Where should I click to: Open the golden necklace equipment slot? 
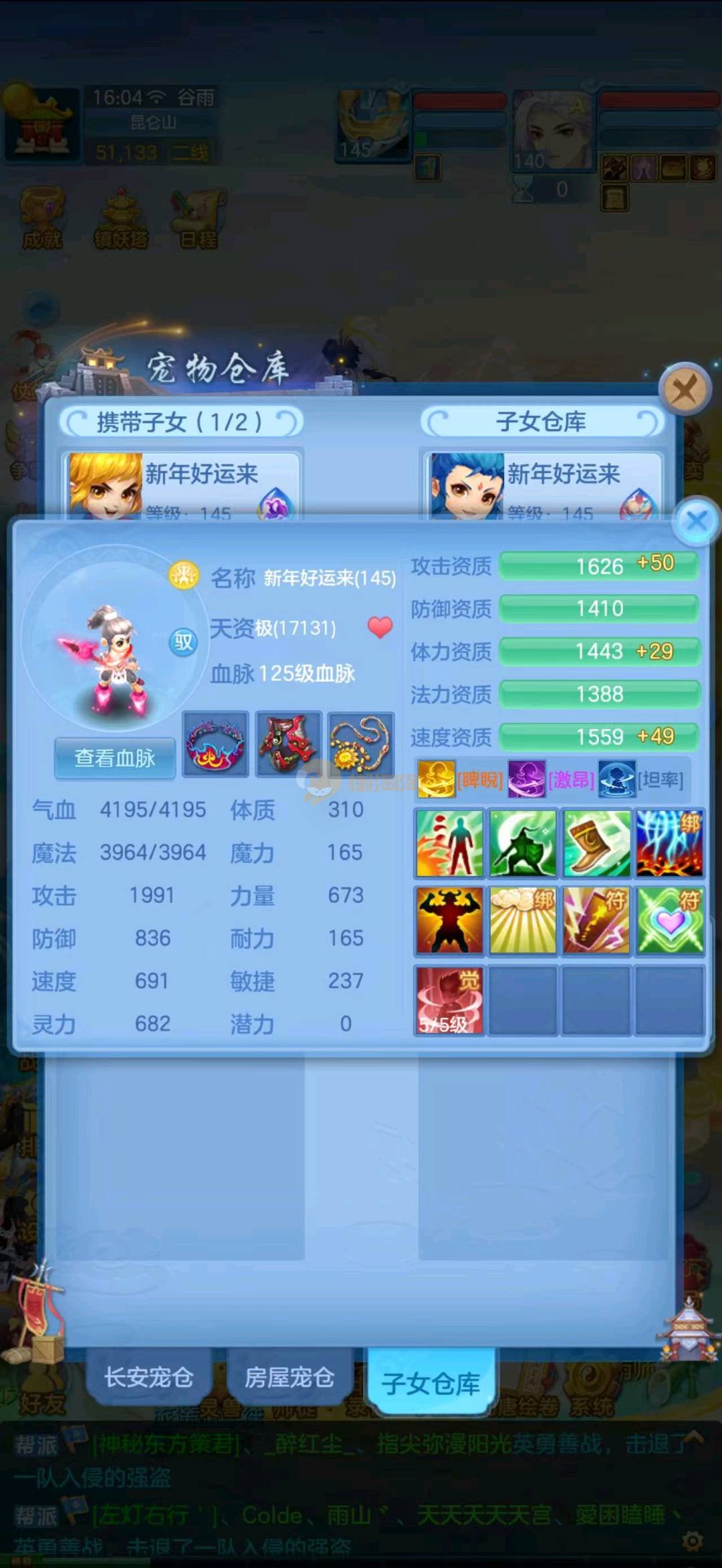point(361,744)
